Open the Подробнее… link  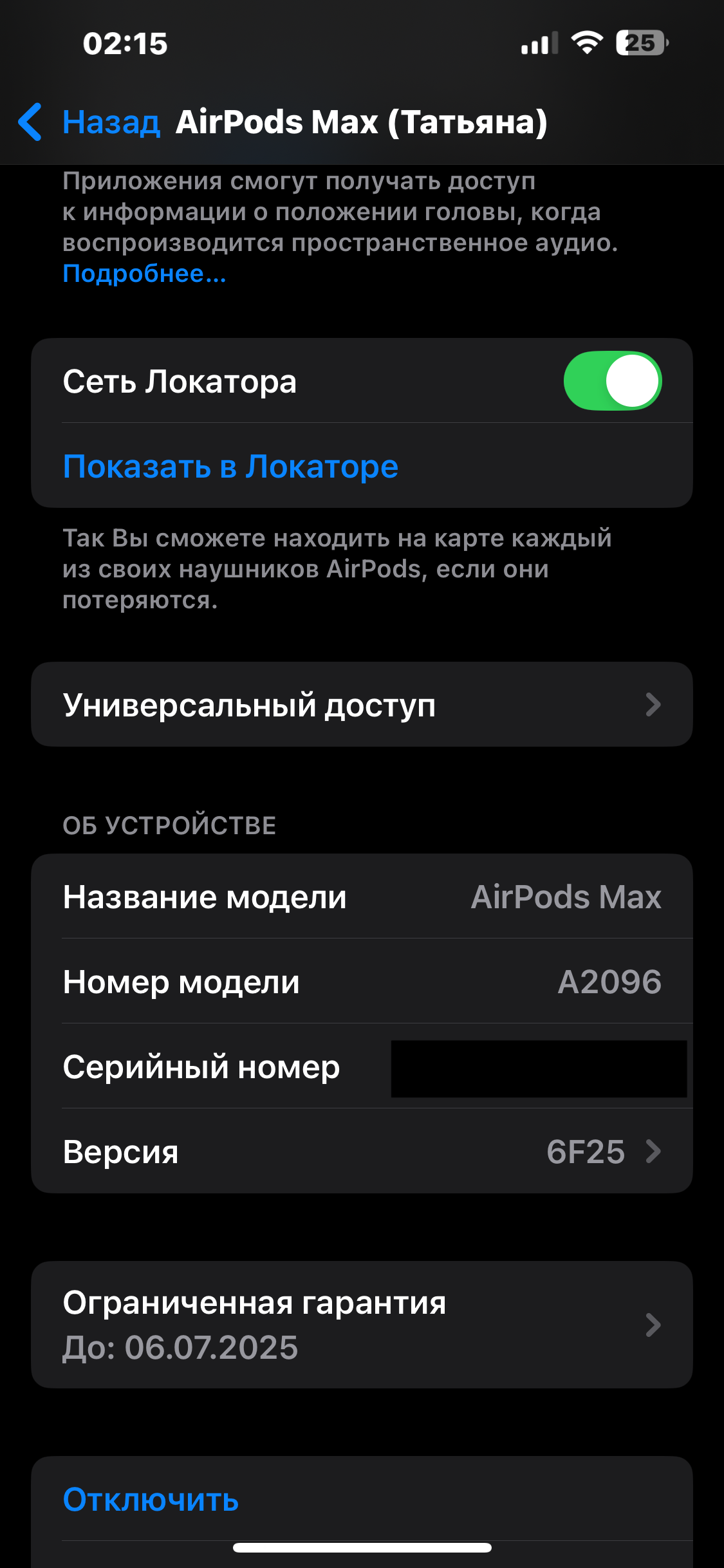point(144,274)
